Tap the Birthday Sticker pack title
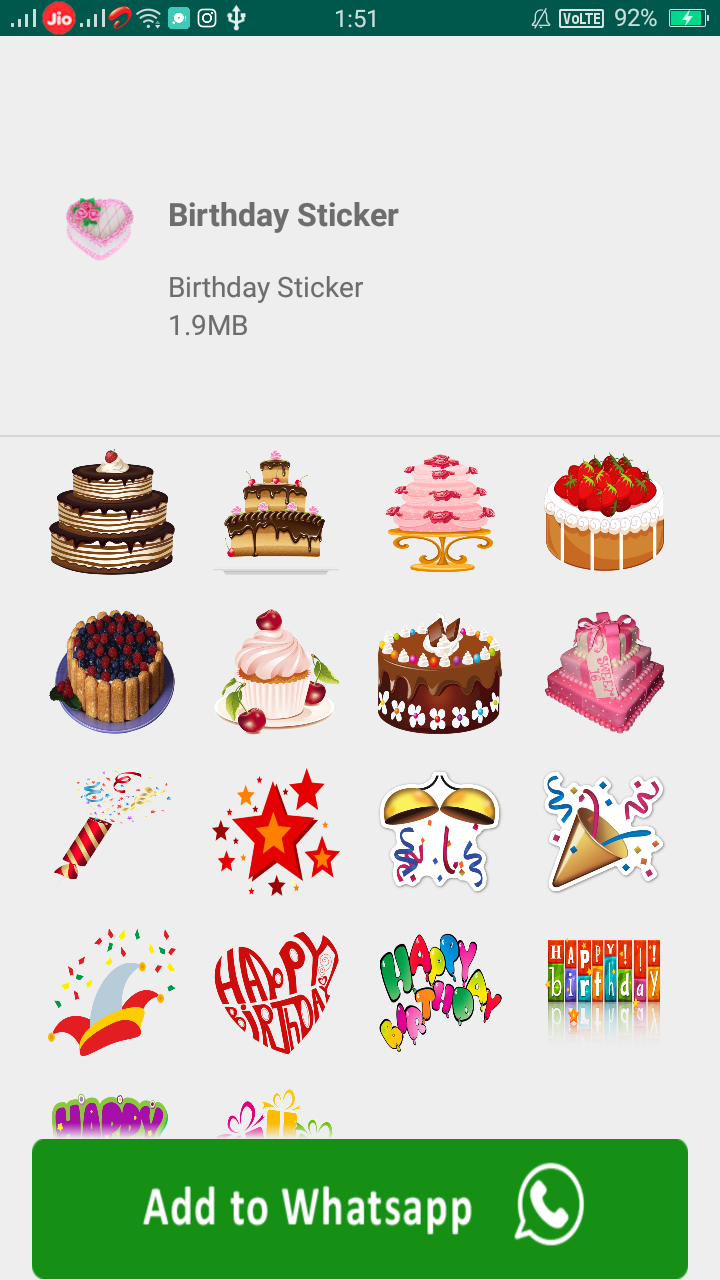 click(283, 214)
